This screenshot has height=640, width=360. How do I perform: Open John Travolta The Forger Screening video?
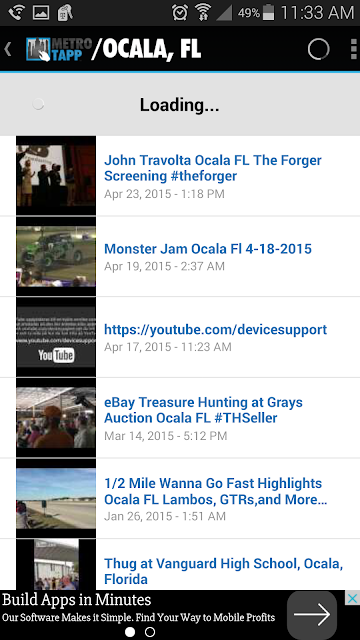click(x=180, y=176)
